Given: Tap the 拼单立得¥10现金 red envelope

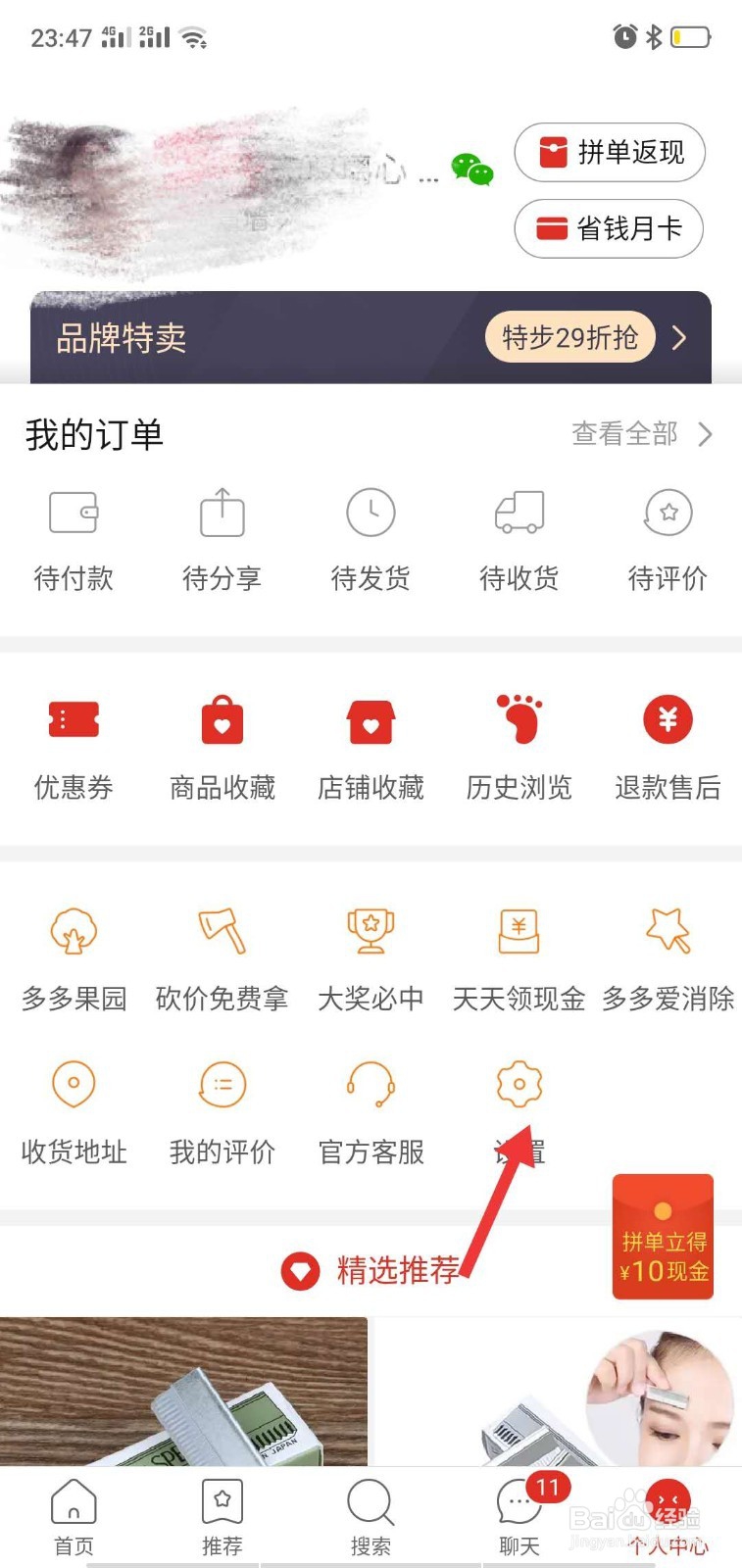Looking at the screenshot, I should click(663, 1237).
